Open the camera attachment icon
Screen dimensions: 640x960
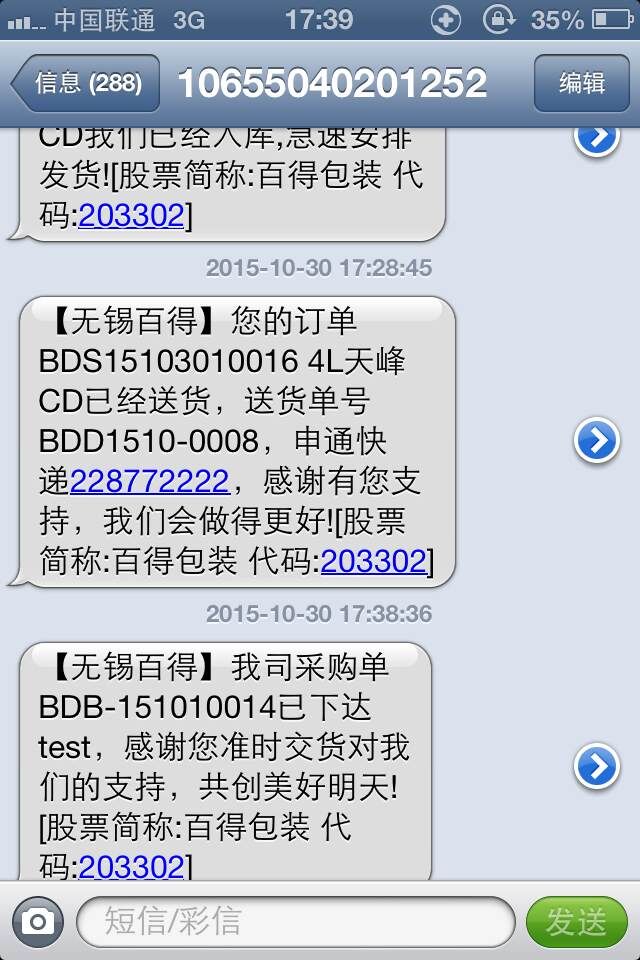(x=37, y=921)
